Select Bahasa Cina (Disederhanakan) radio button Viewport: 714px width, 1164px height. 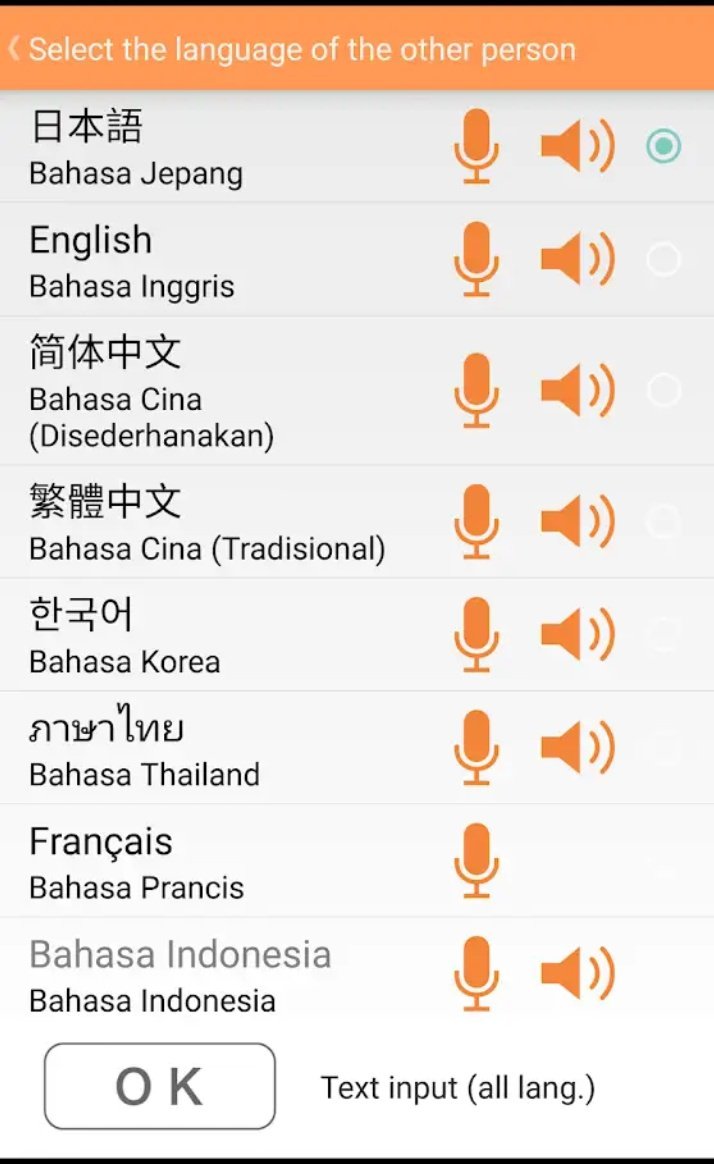point(664,390)
